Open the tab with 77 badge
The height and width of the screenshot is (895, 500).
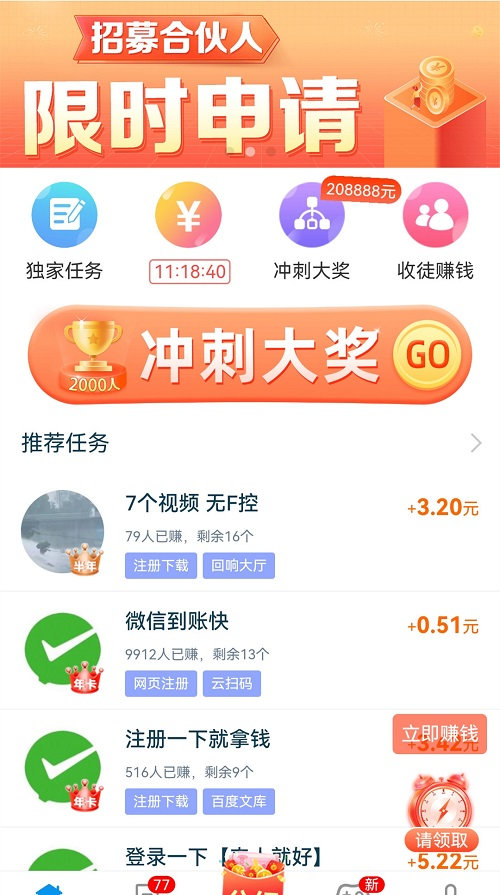(x=151, y=886)
